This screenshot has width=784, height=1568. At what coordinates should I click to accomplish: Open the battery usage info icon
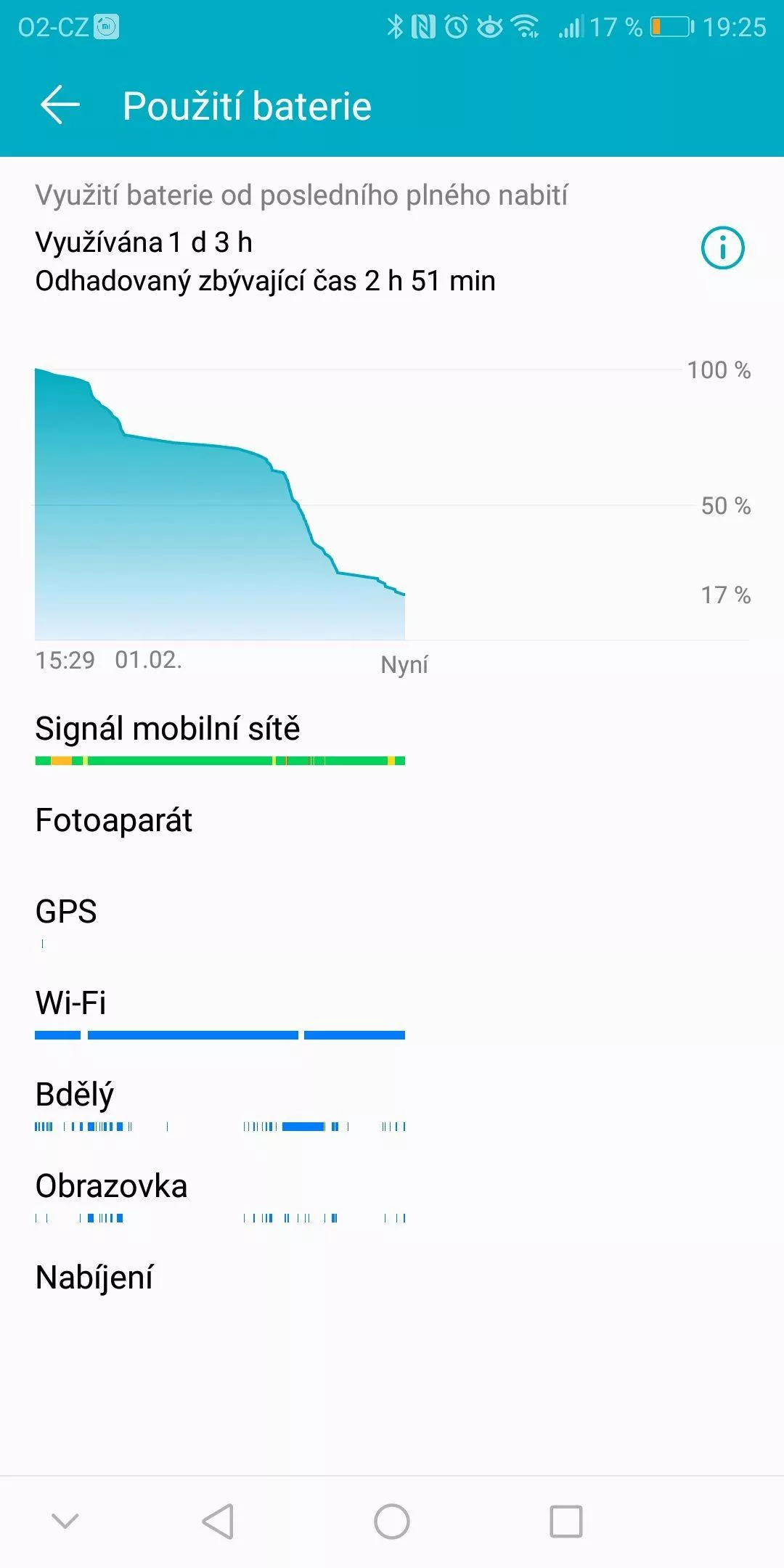pyautogui.click(x=722, y=248)
